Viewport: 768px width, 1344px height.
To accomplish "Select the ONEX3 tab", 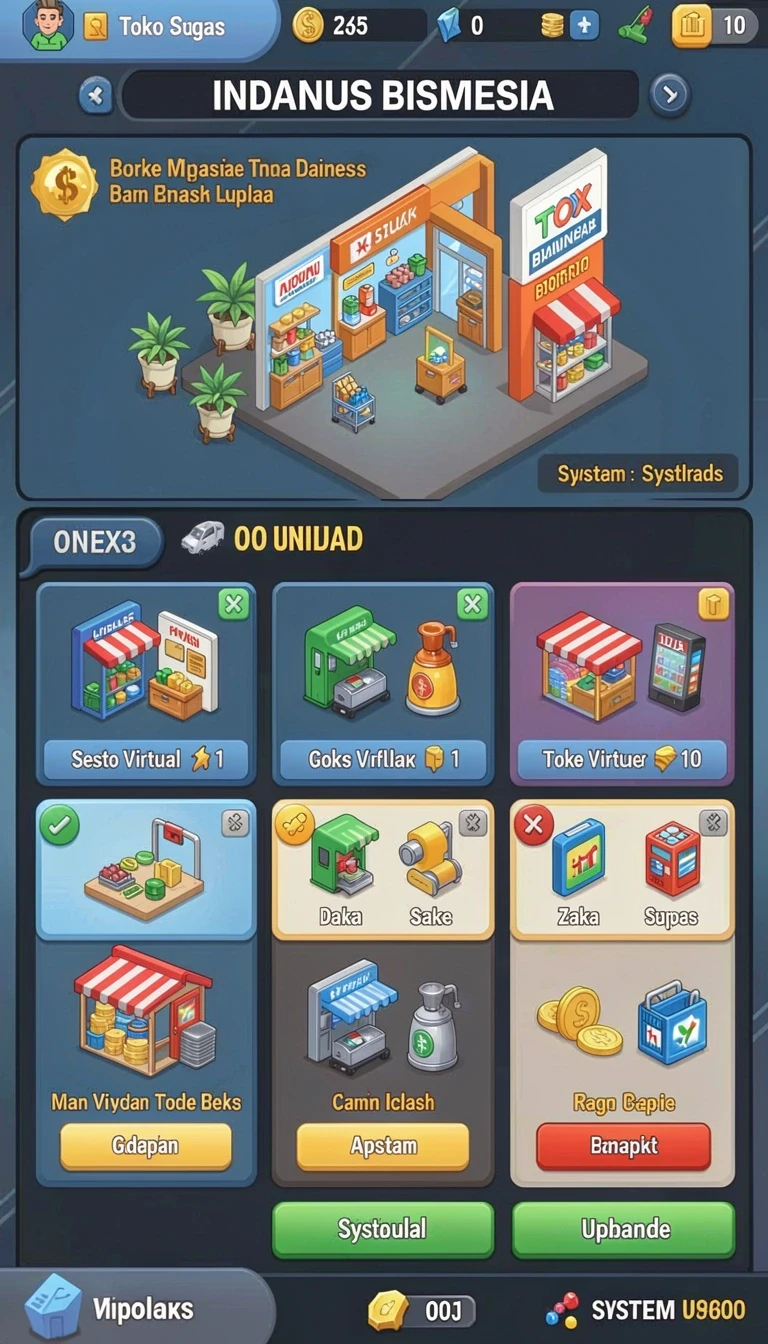I will pyautogui.click(x=96, y=542).
